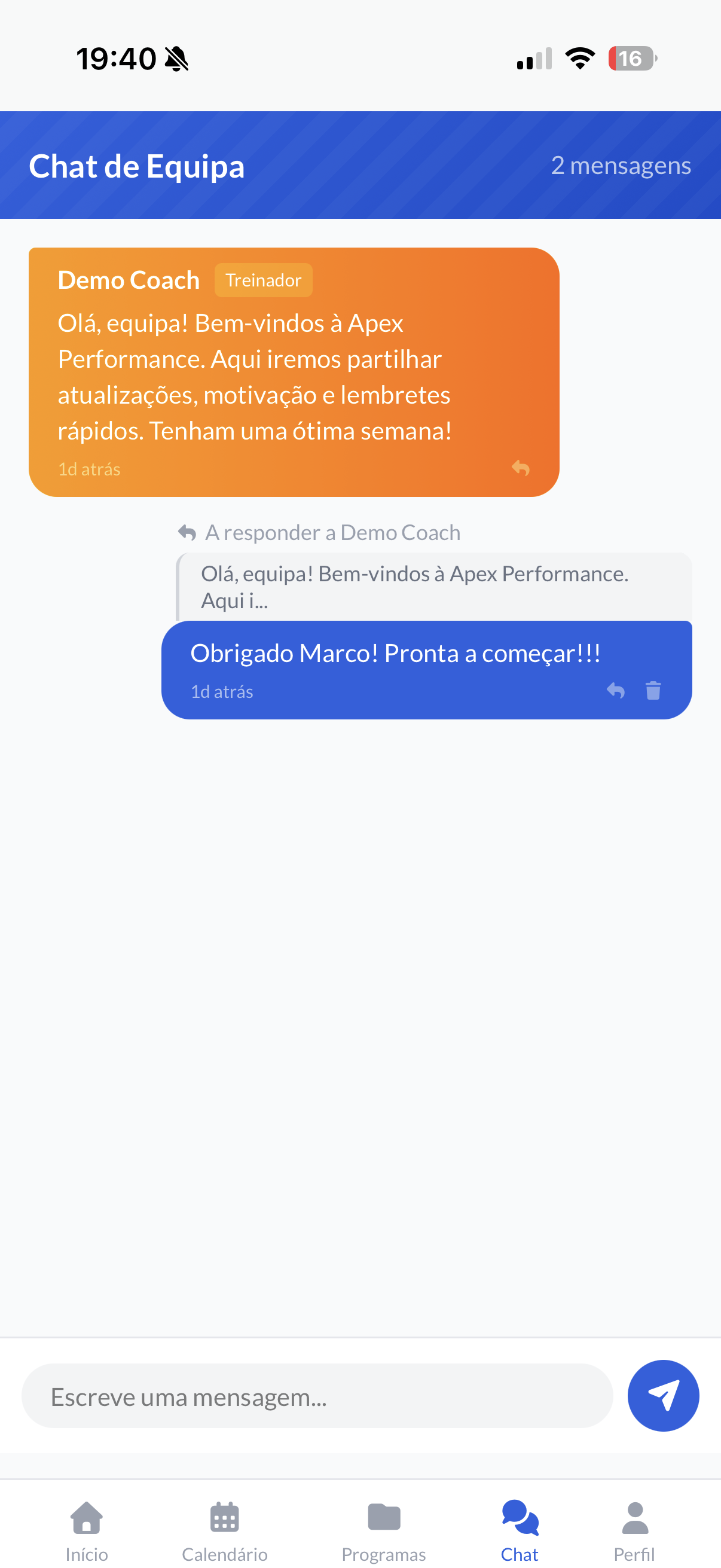Screen dimensions: 721x1568
Task: Tap the send paper-plane icon
Action: coord(663,1396)
